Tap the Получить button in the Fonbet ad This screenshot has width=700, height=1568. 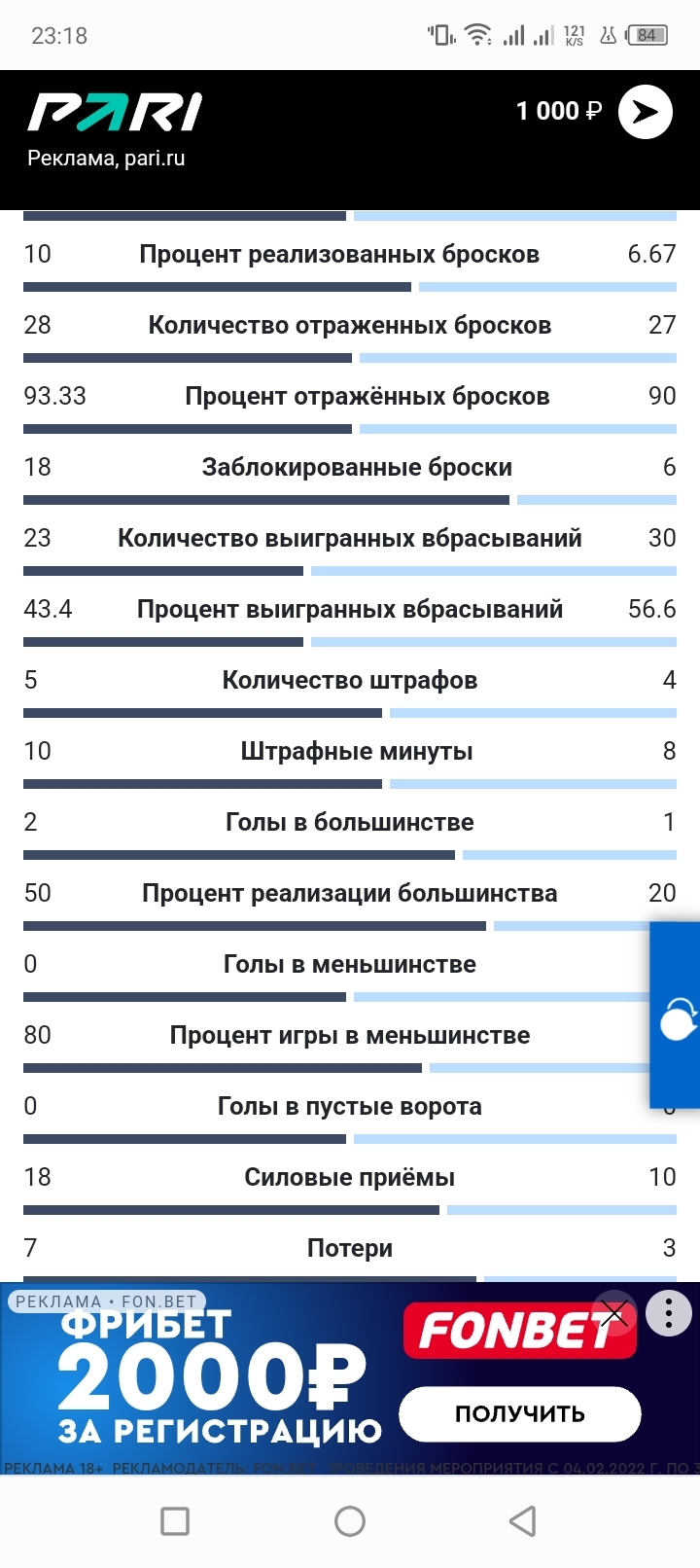click(520, 1413)
